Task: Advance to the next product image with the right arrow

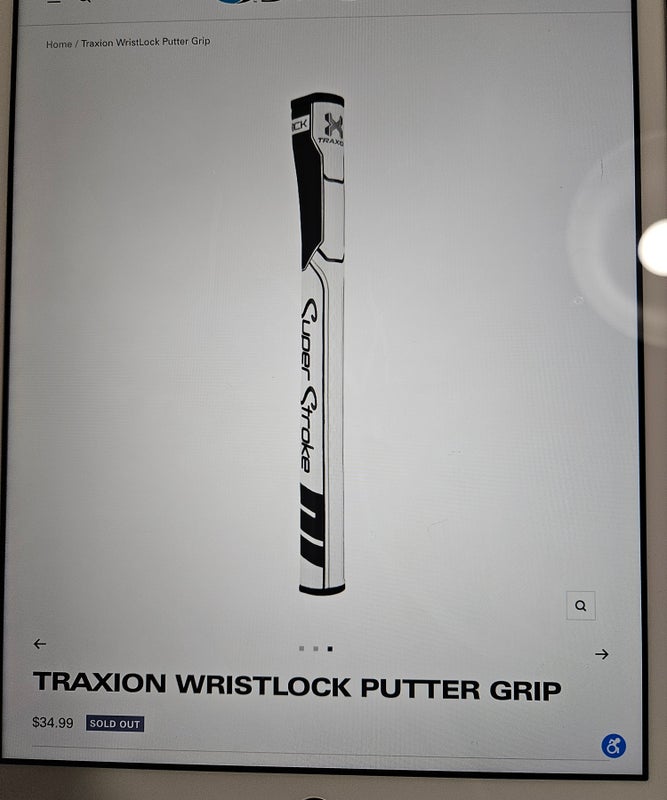Action: tap(602, 654)
